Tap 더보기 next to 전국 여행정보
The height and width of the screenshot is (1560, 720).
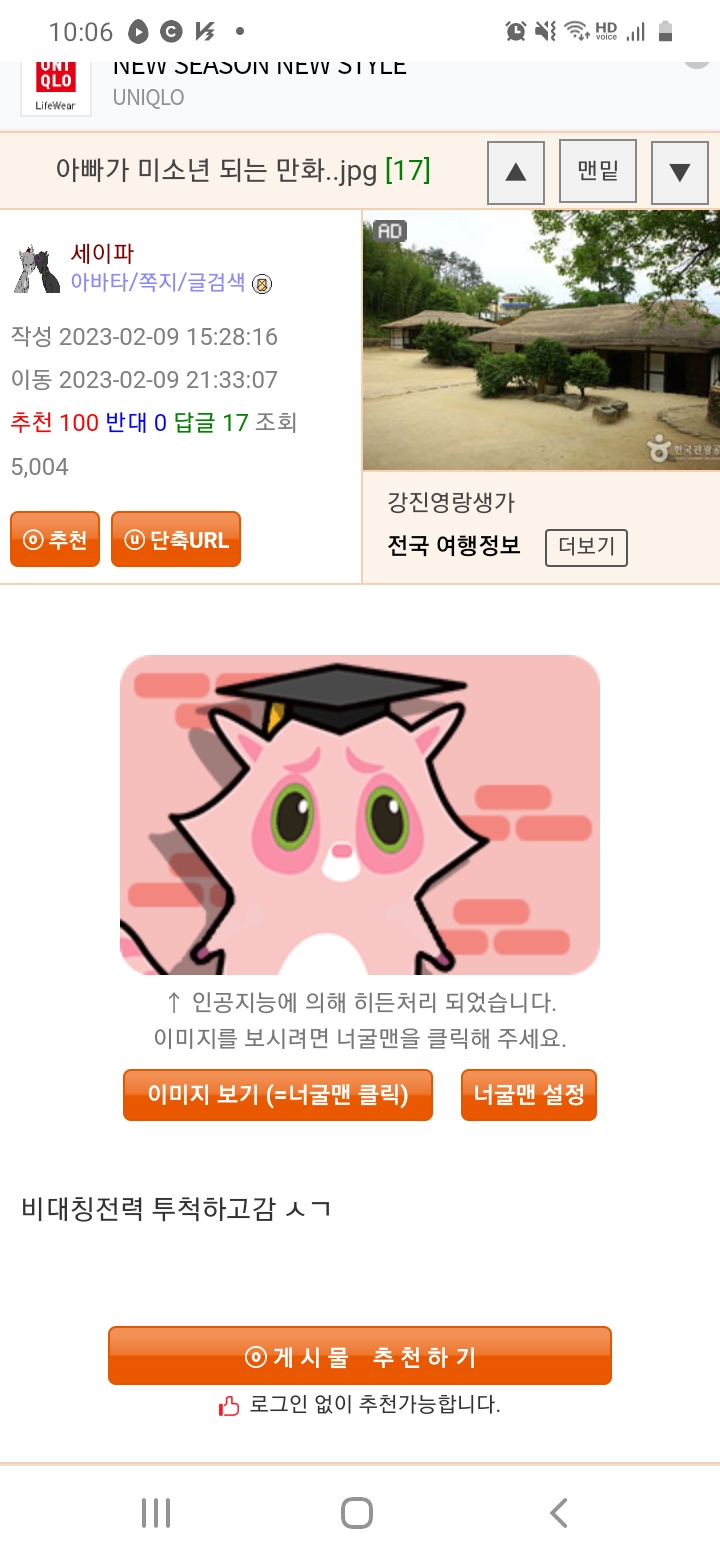pyautogui.click(x=586, y=547)
